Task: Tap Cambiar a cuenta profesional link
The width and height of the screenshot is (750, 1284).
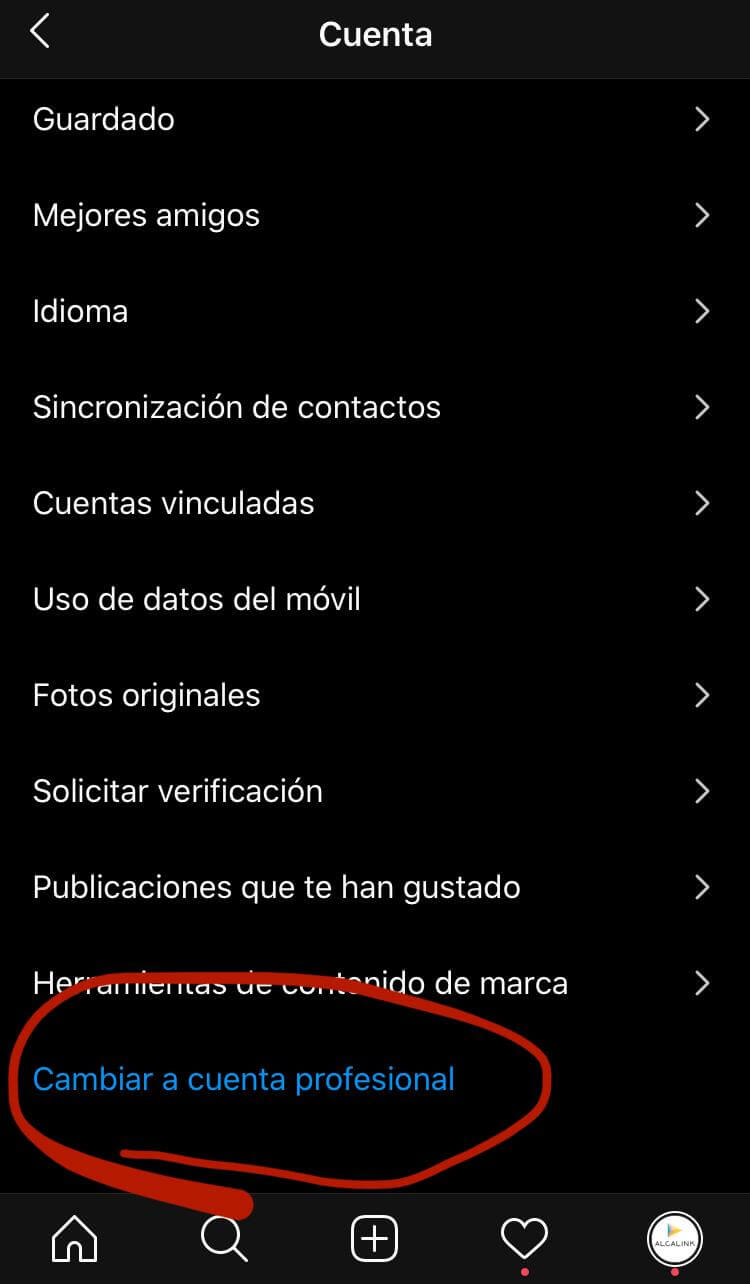Action: [x=243, y=1080]
